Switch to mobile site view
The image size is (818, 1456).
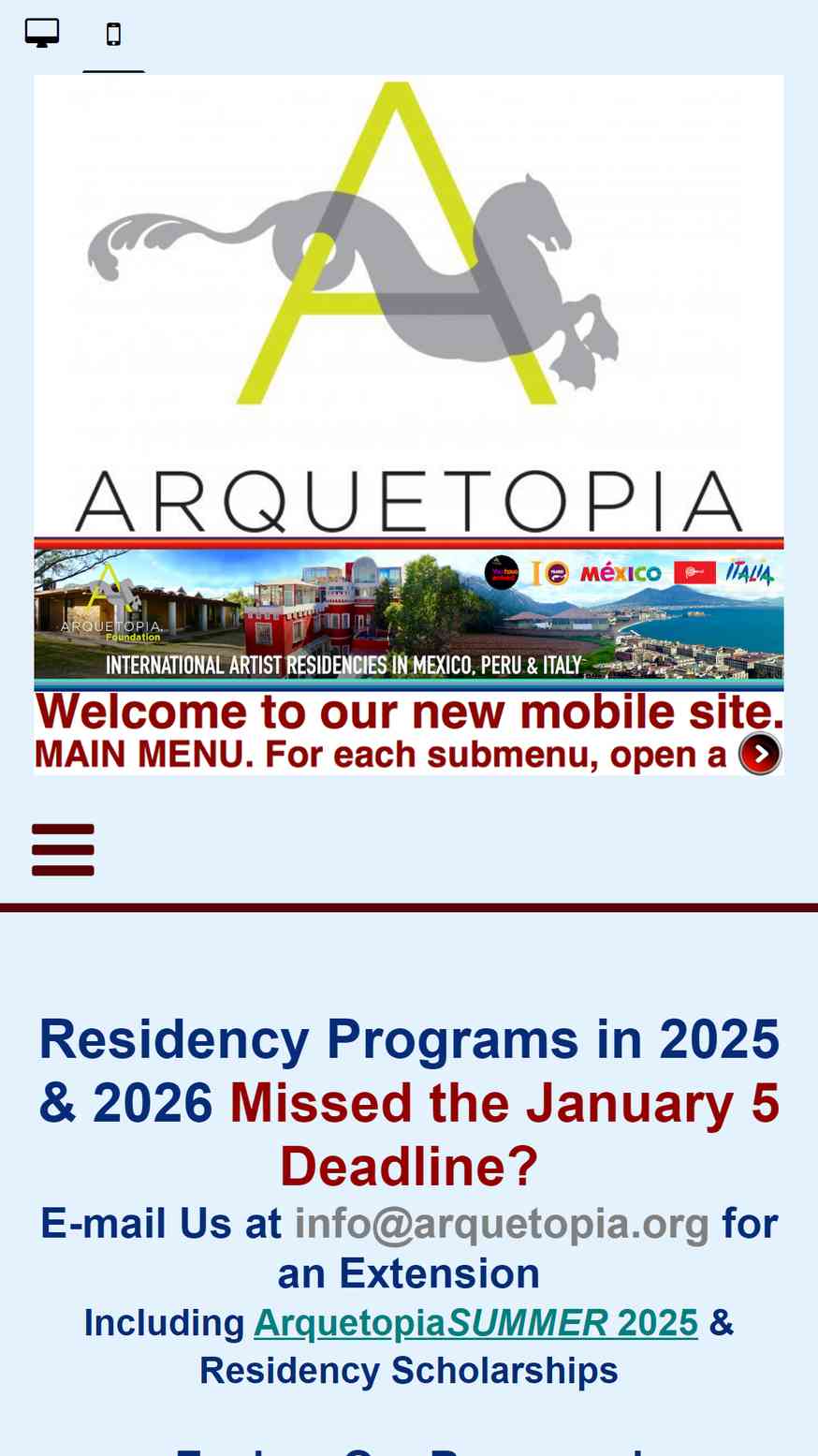point(113,35)
